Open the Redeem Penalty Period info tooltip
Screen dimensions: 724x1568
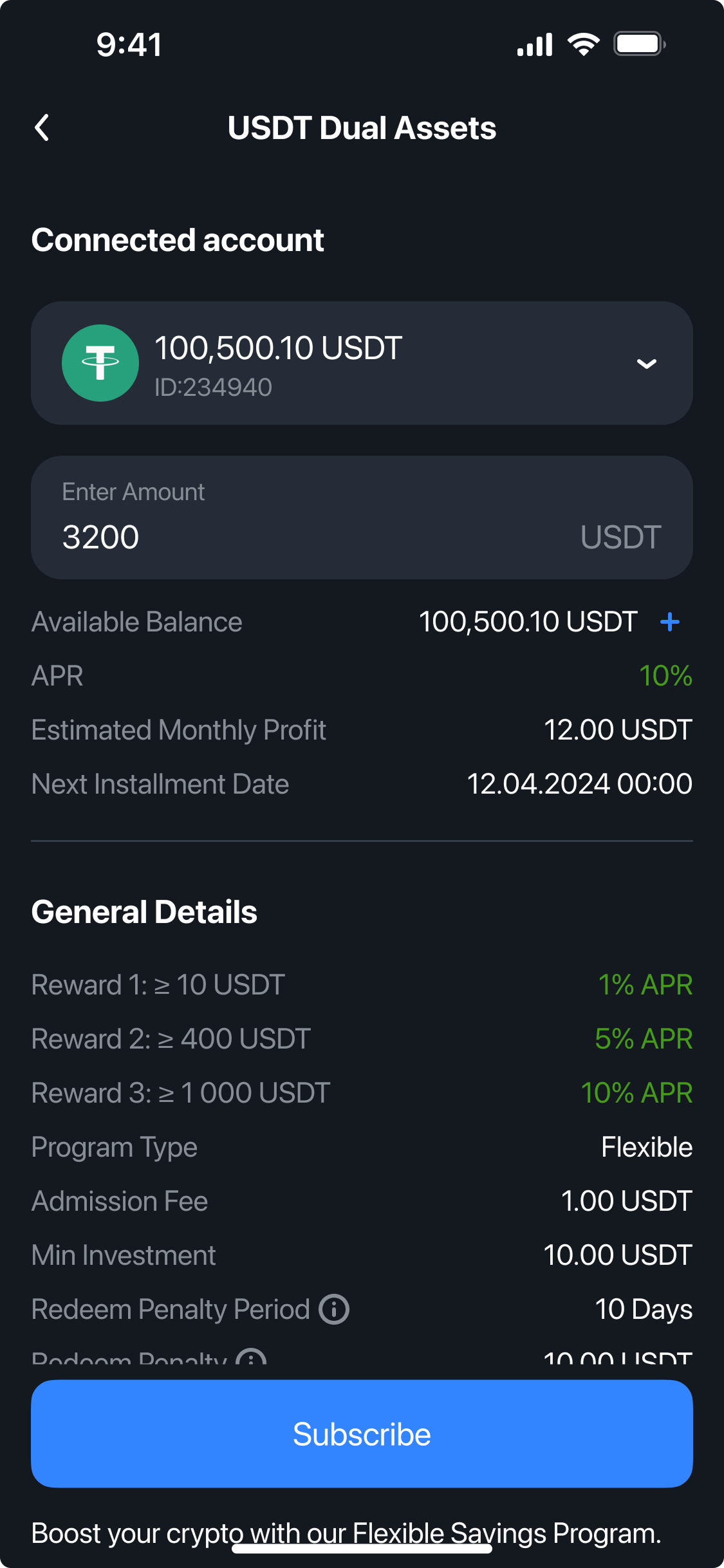pyautogui.click(x=334, y=1309)
